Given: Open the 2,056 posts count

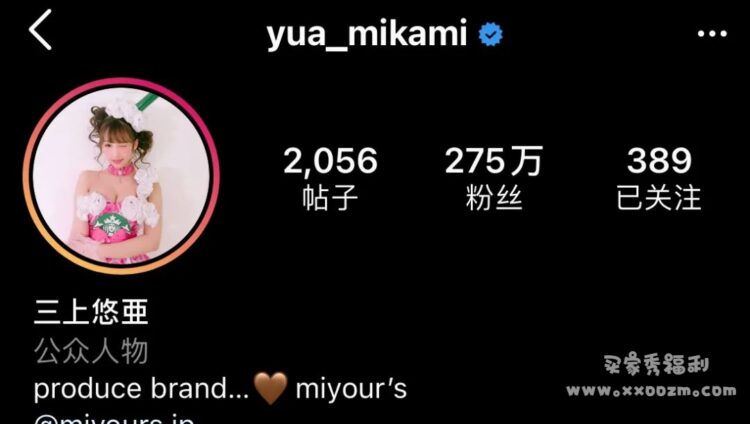Looking at the screenshot, I should click(x=330, y=178).
